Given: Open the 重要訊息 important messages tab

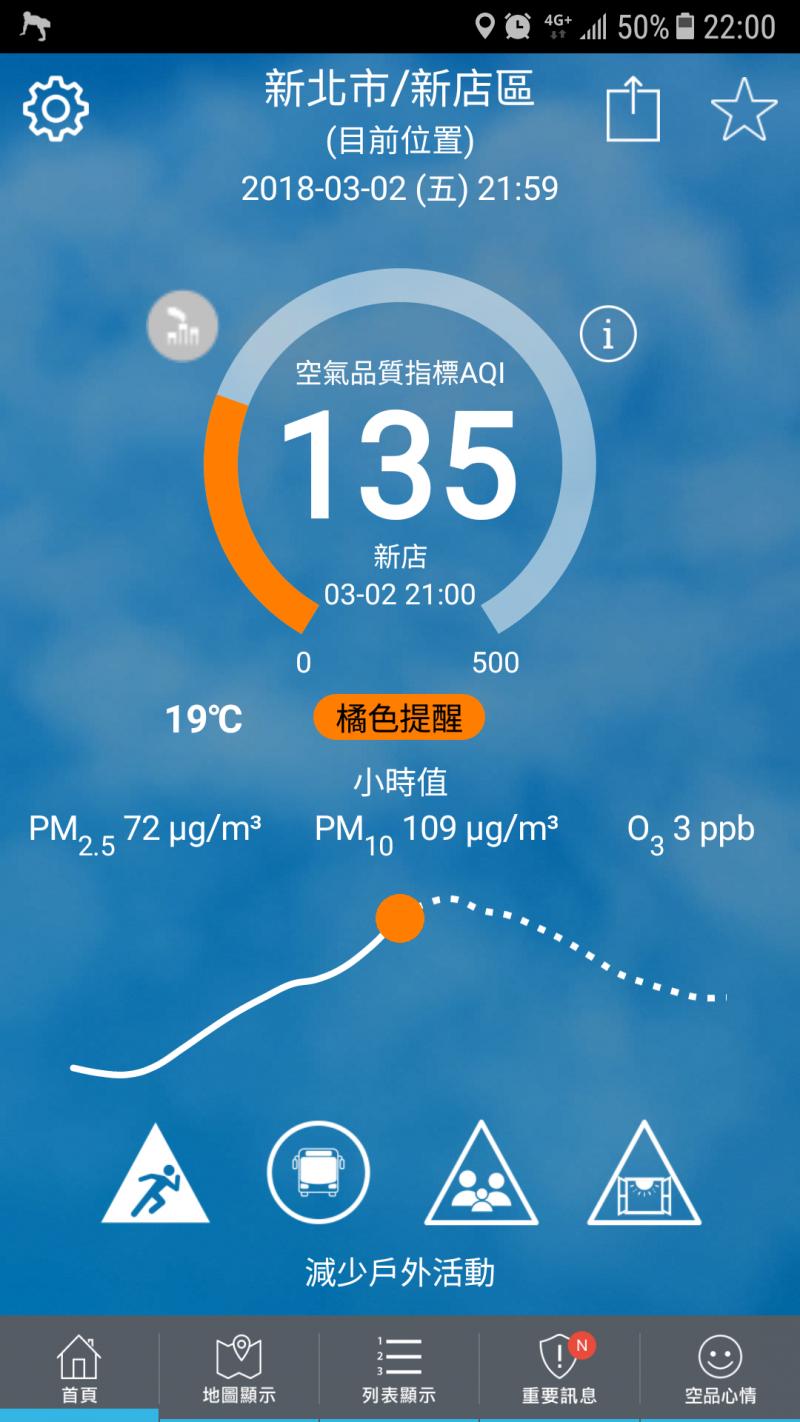Looking at the screenshot, I should pos(559,1370).
